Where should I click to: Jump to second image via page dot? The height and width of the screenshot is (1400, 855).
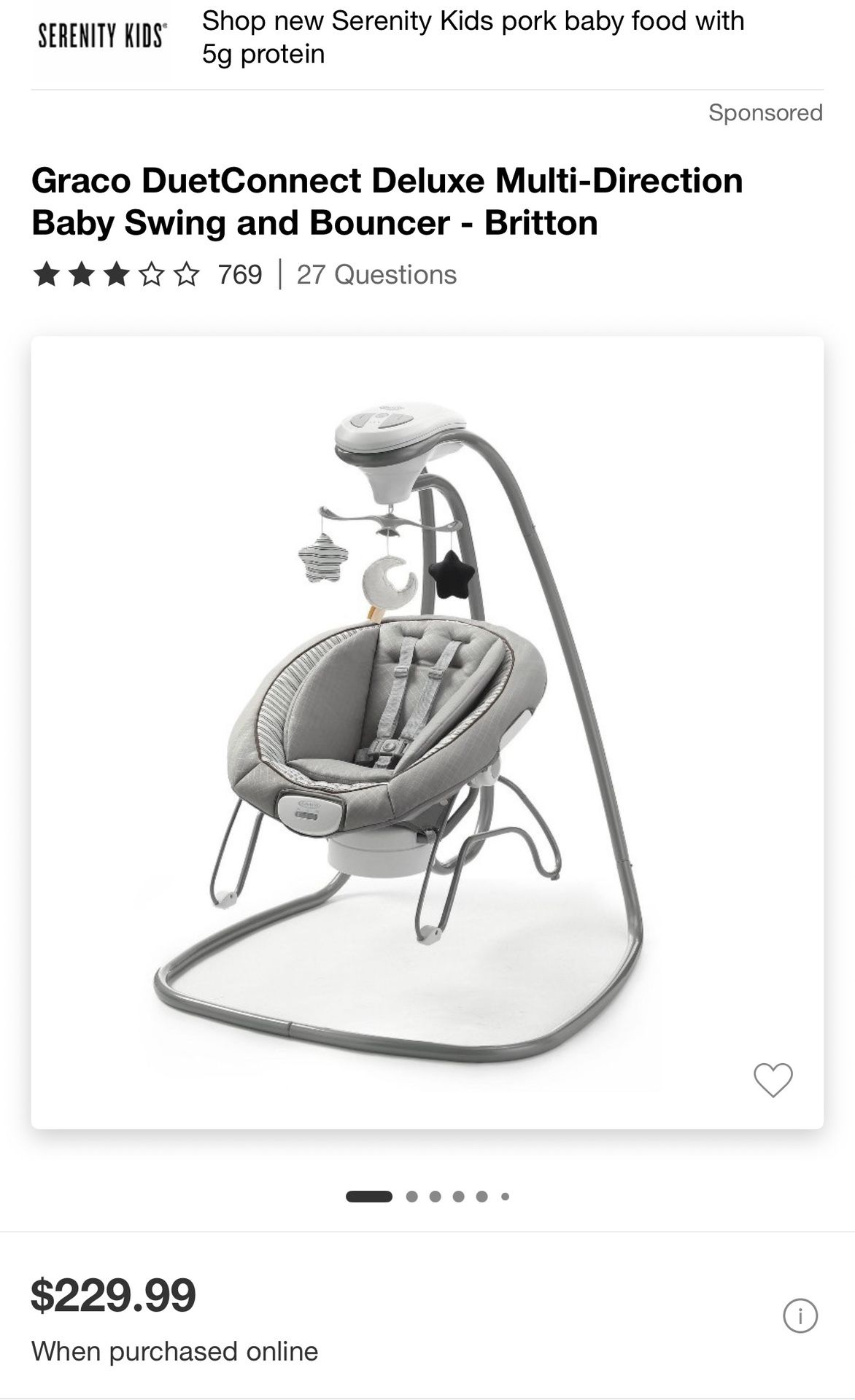point(412,1197)
